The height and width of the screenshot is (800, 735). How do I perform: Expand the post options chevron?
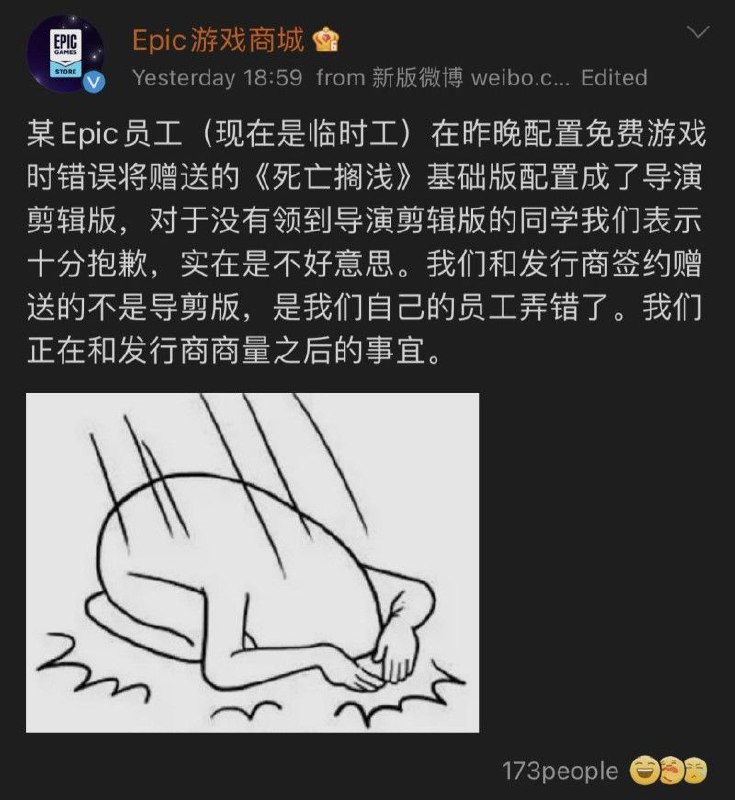699,33
